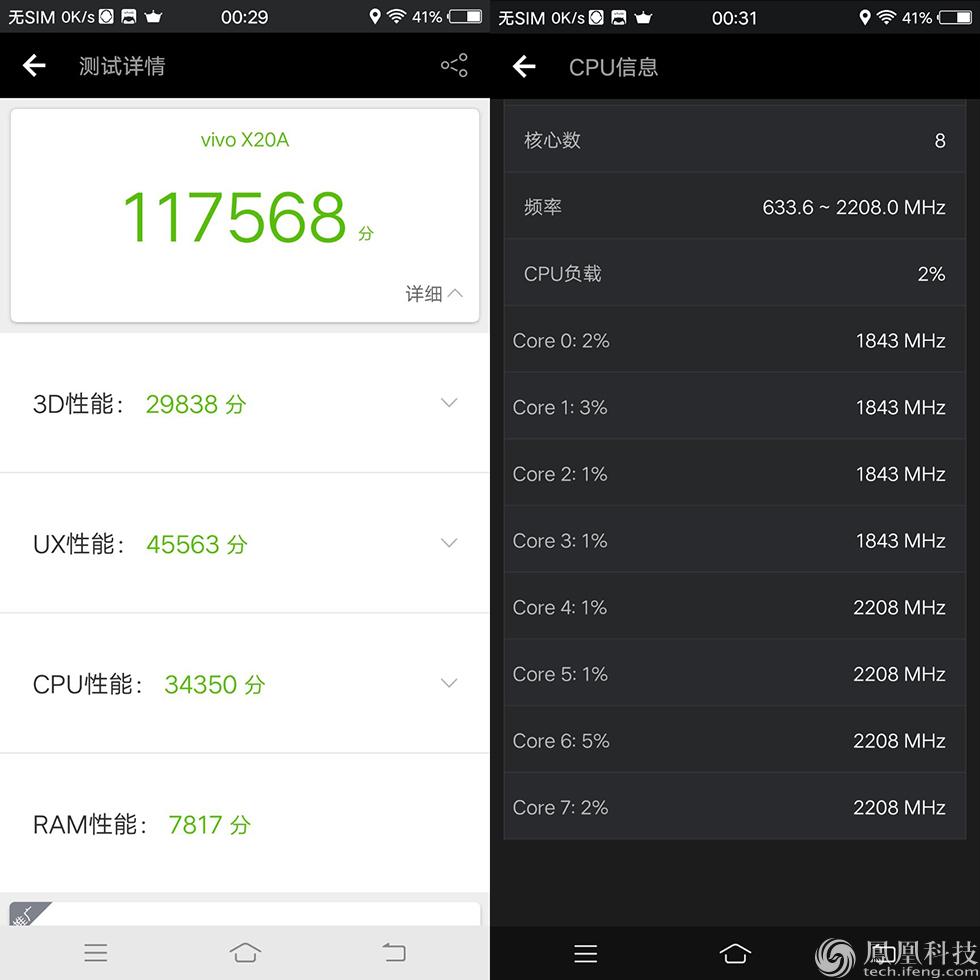
Task: Collapse the 详细 score breakdown
Action: [434, 293]
